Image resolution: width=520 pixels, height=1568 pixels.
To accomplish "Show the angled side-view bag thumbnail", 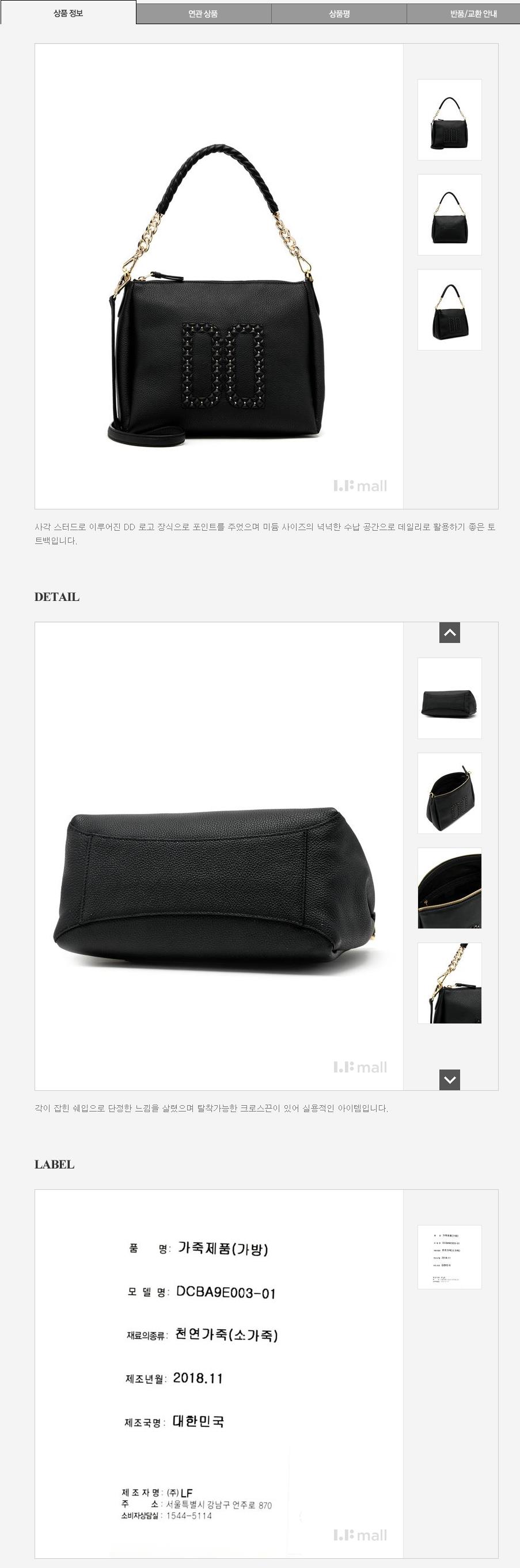I will 449,310.
